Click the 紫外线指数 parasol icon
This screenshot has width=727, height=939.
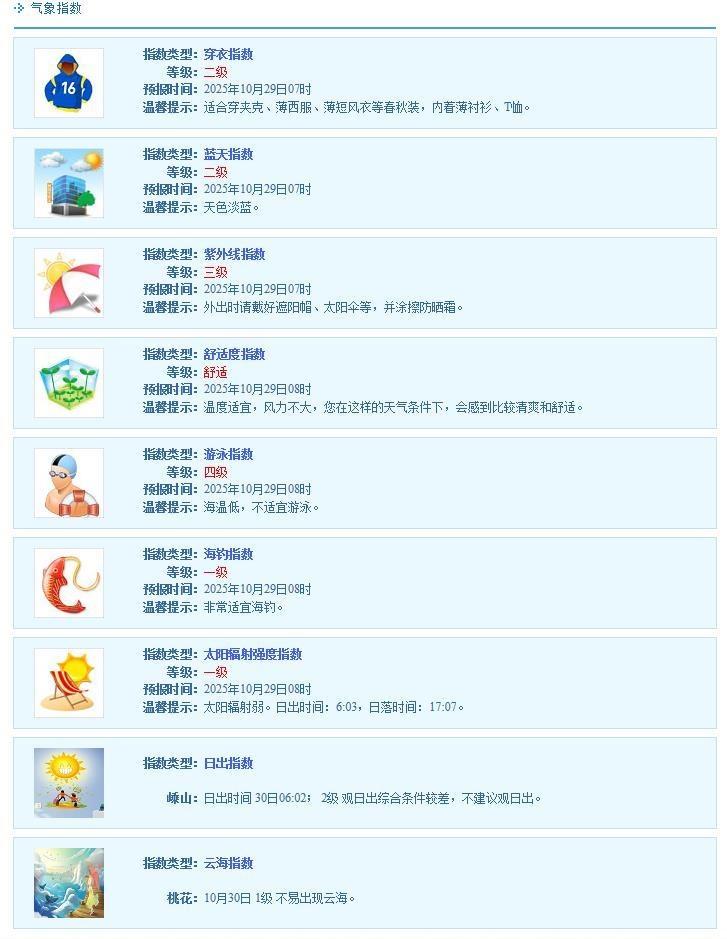[x=68, y=281]
